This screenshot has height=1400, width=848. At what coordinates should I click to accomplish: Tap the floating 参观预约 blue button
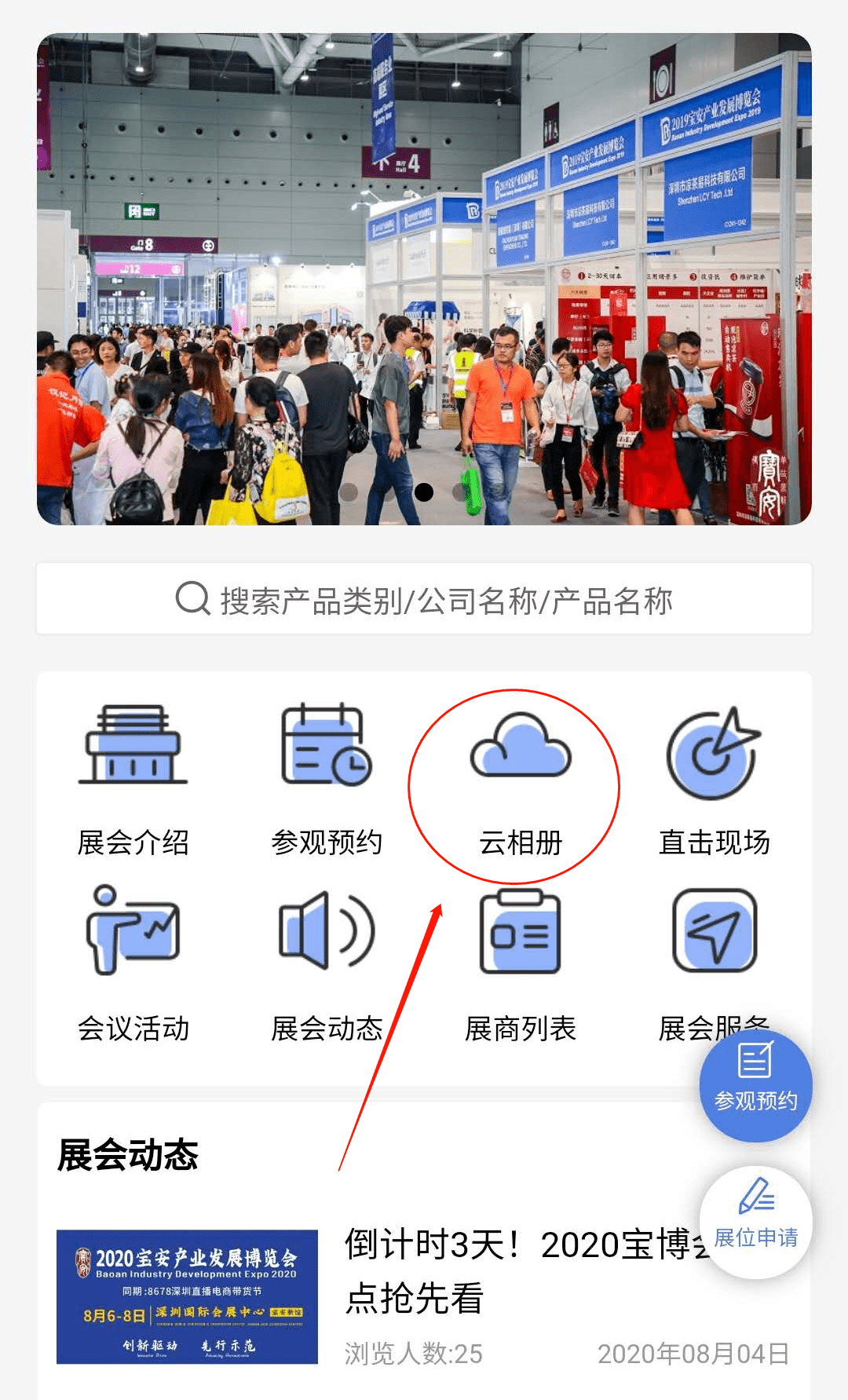[x=755, y=1086]
